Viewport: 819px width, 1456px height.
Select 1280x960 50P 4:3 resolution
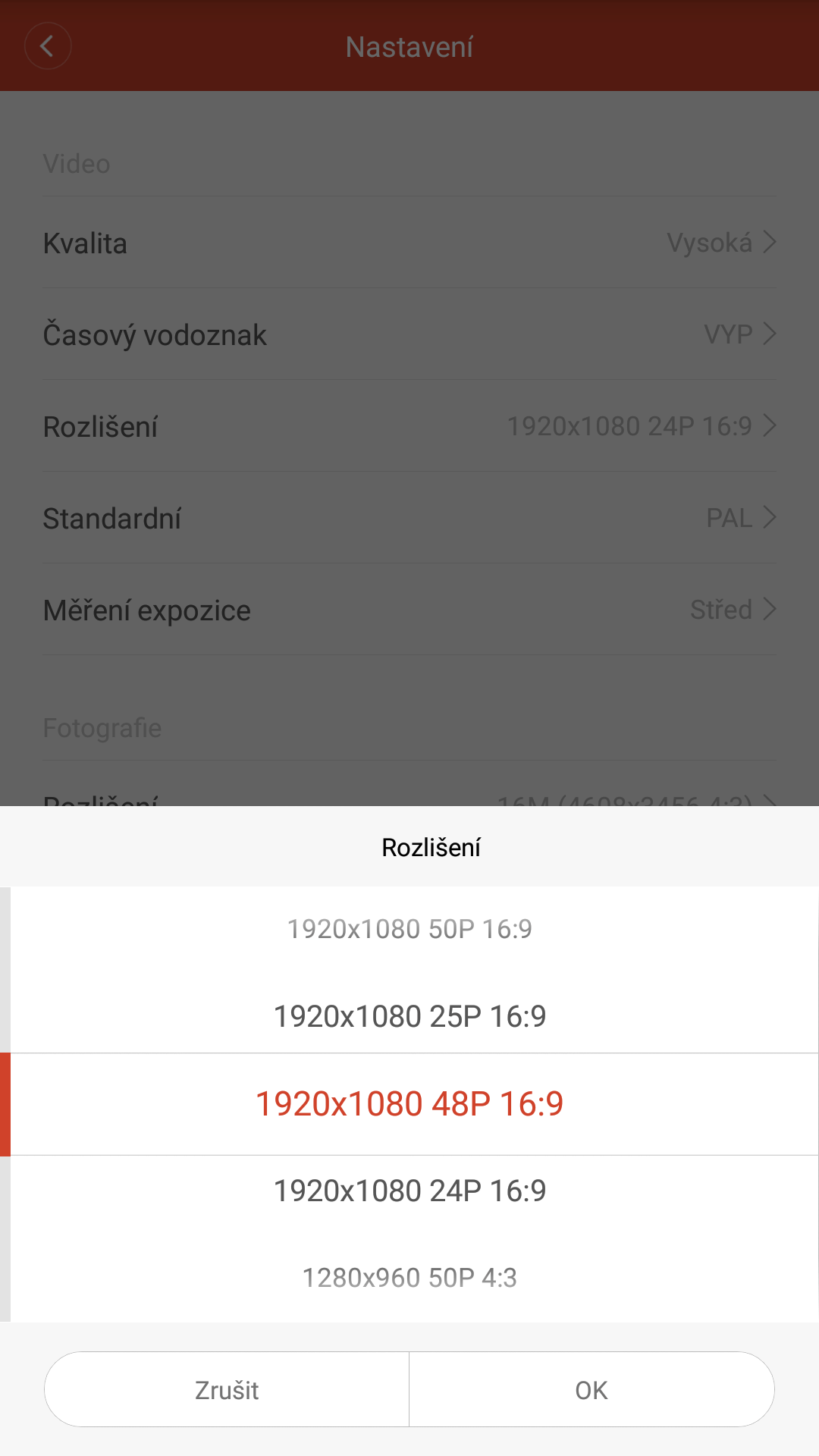[409, 1278]
